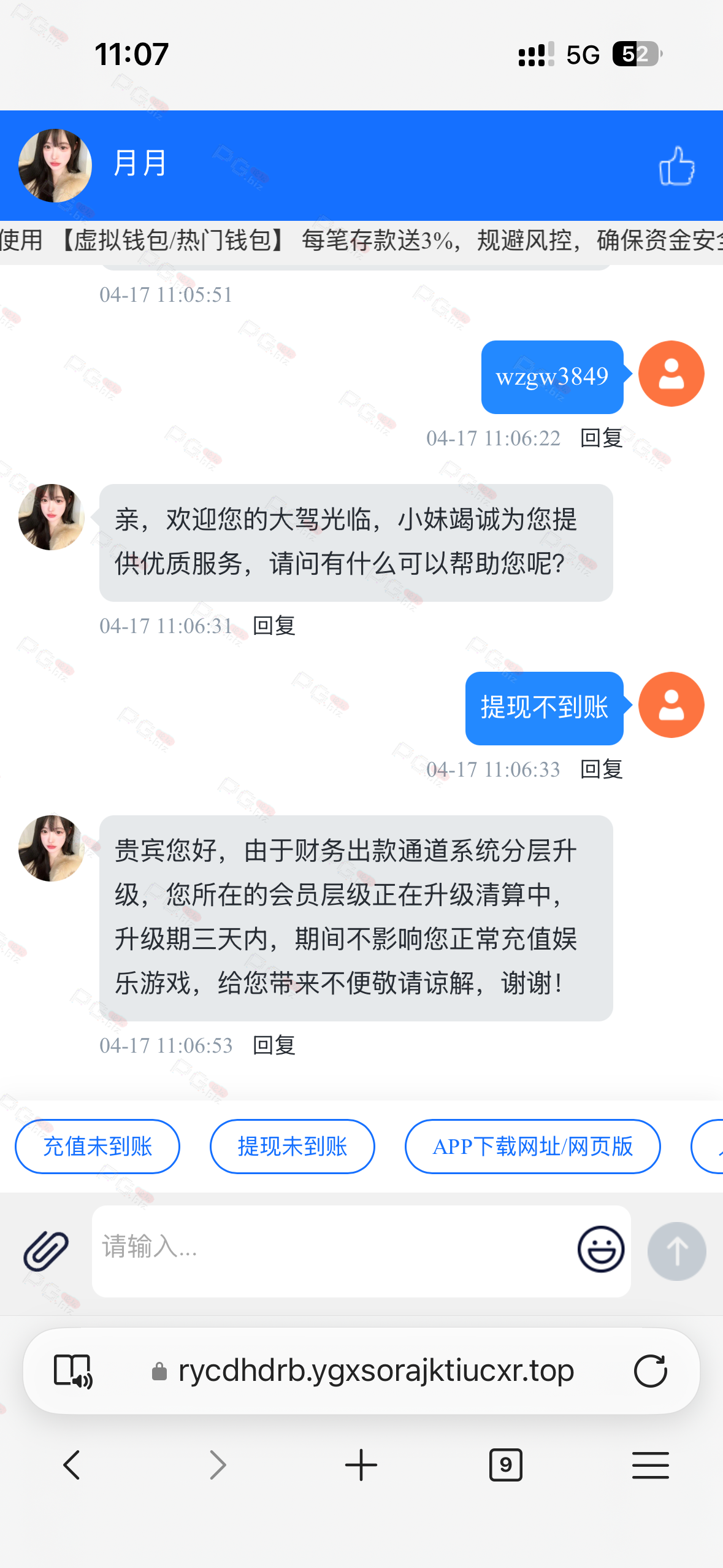
Task: Select the 充值未到账 quick reply chip
Action: [98, 1146]
